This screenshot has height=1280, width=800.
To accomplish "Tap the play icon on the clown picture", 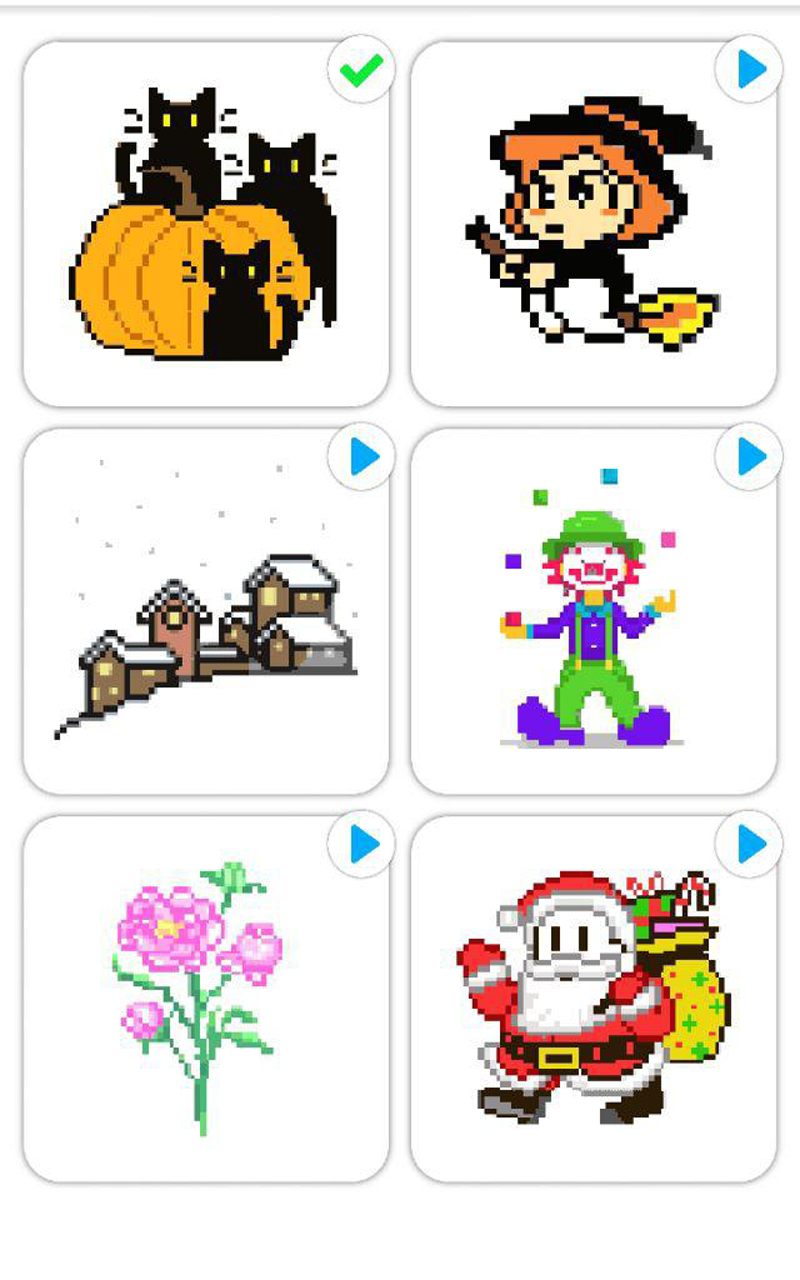I will point(748,458).
